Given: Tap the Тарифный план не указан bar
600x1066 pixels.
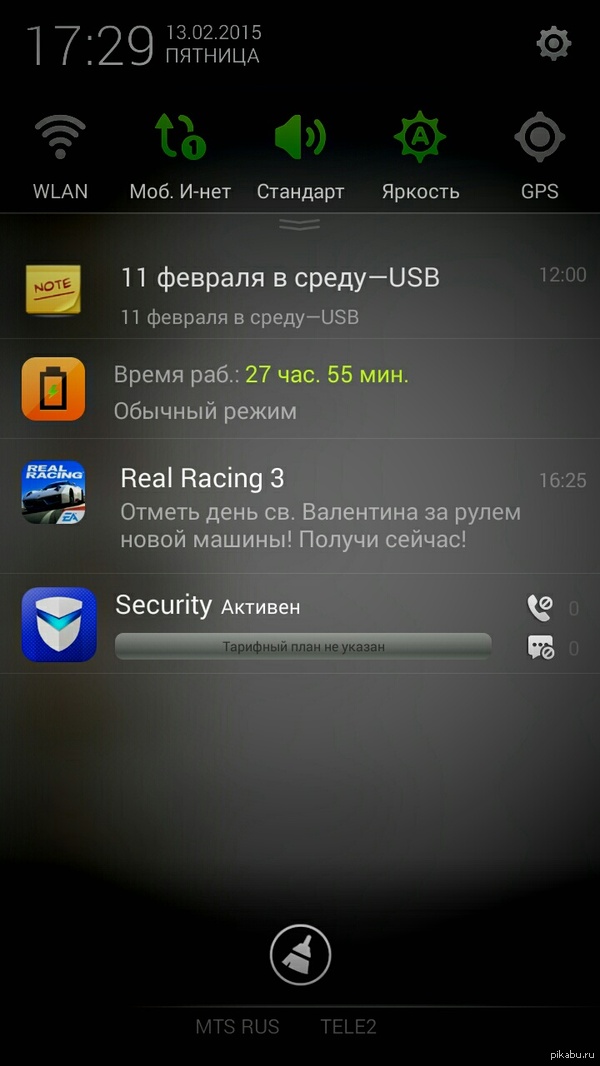Looking at the screenshot, I should pos(303,646).
